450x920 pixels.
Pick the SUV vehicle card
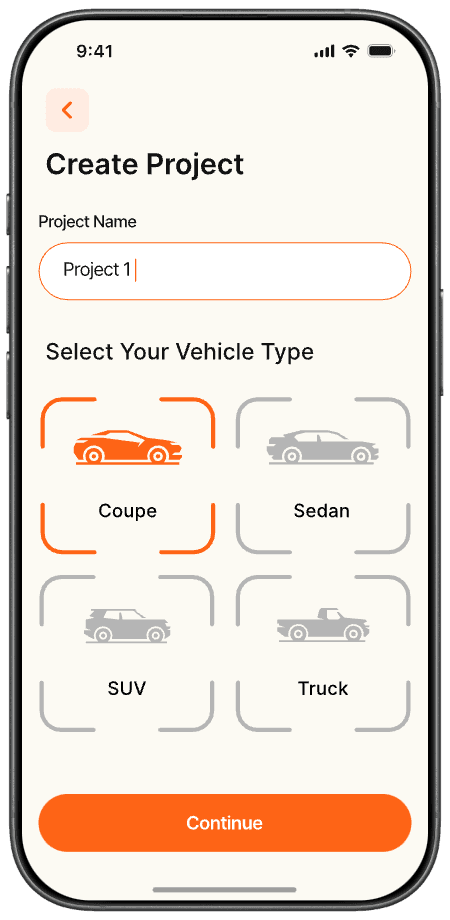pyautogui.click(x=127, y=653)
